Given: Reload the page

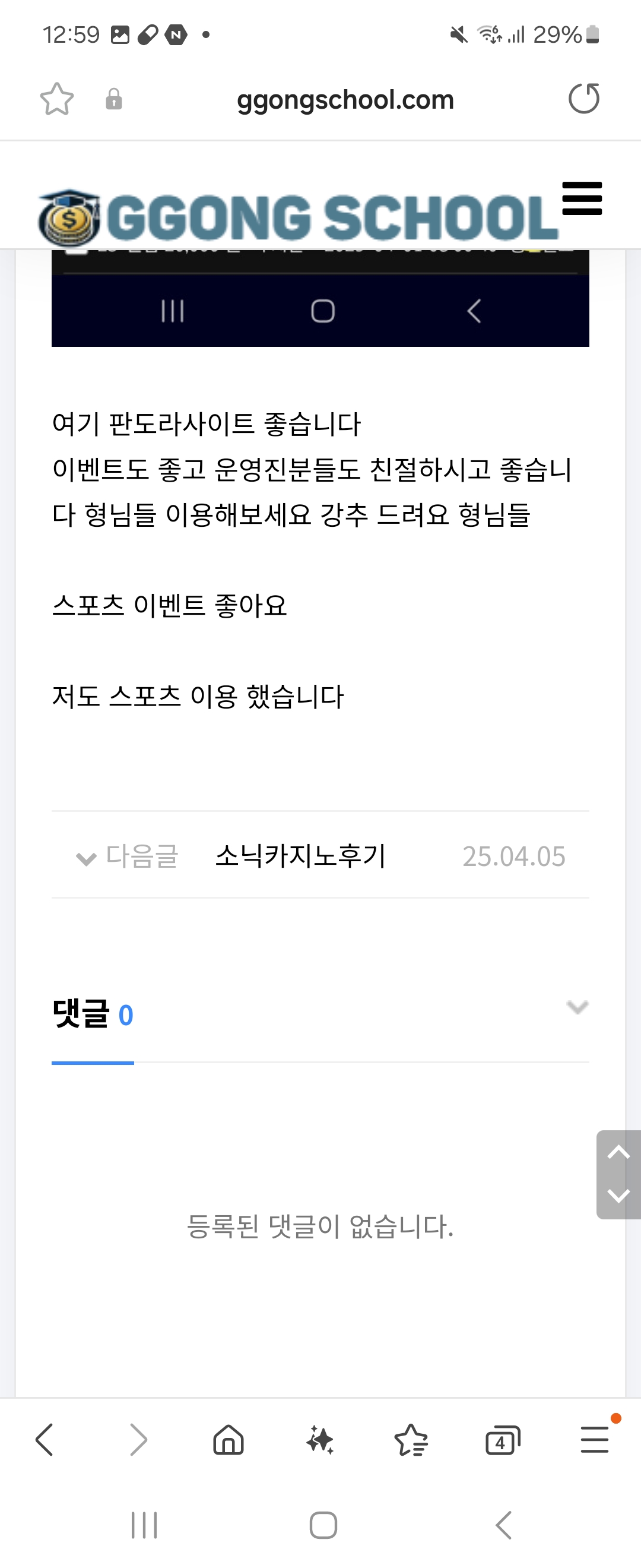Looking at the screenshot, I should [584, 99].
